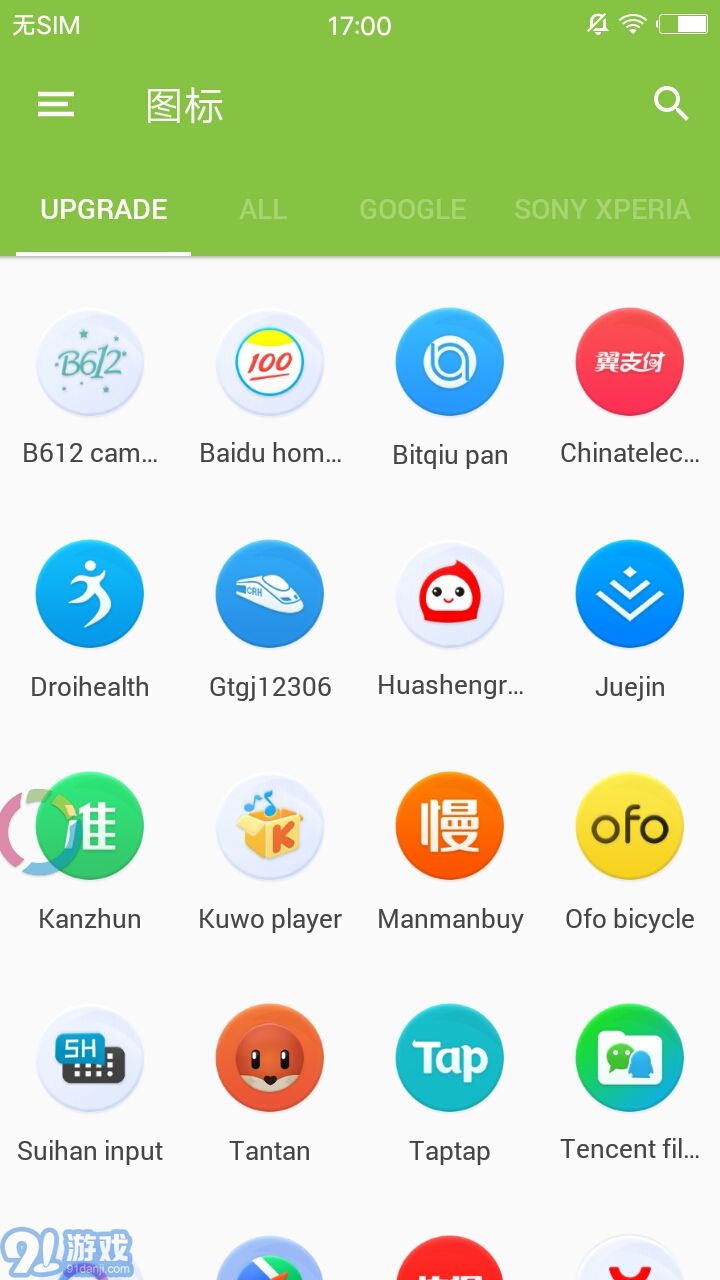Viewport: 720px width, 1280px height.
Task: Open the Bitqiu pan icon
Action: point(450,362)
